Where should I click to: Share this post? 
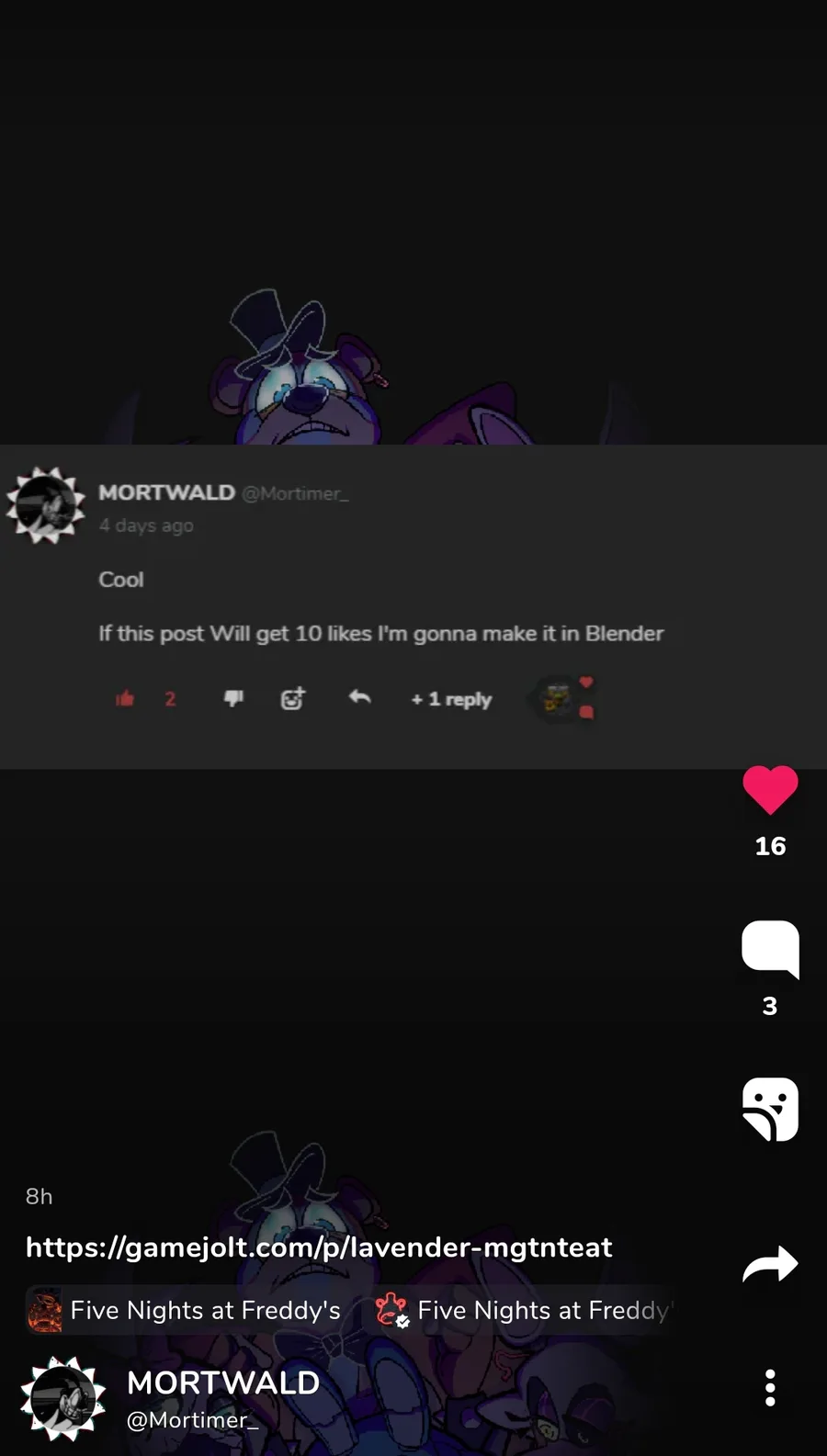pos(770,1264)
